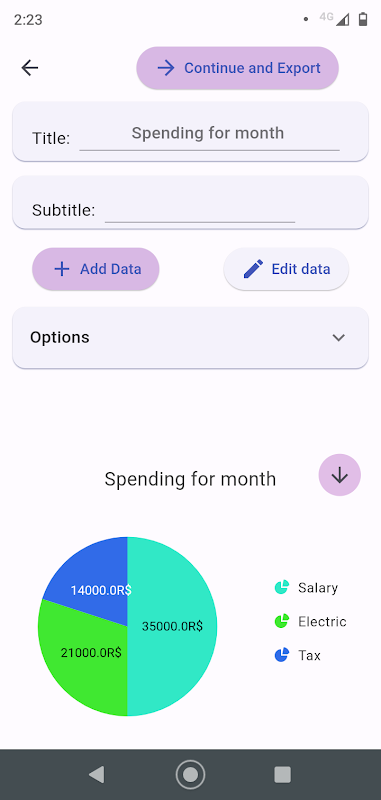Expand the Options section
The height and width of the screenshot is (800, 381).
190,337
